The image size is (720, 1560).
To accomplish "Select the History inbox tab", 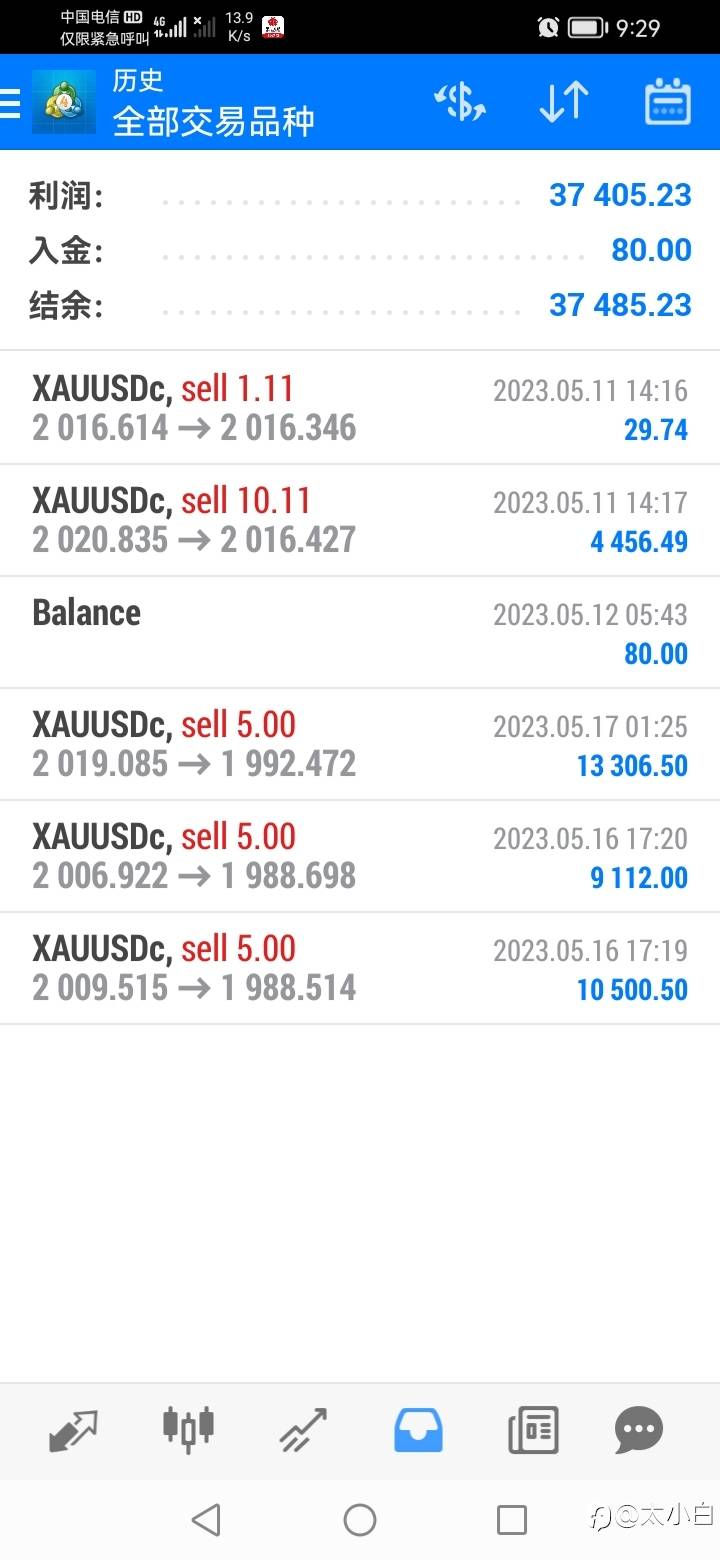I will click(418, 1430).
